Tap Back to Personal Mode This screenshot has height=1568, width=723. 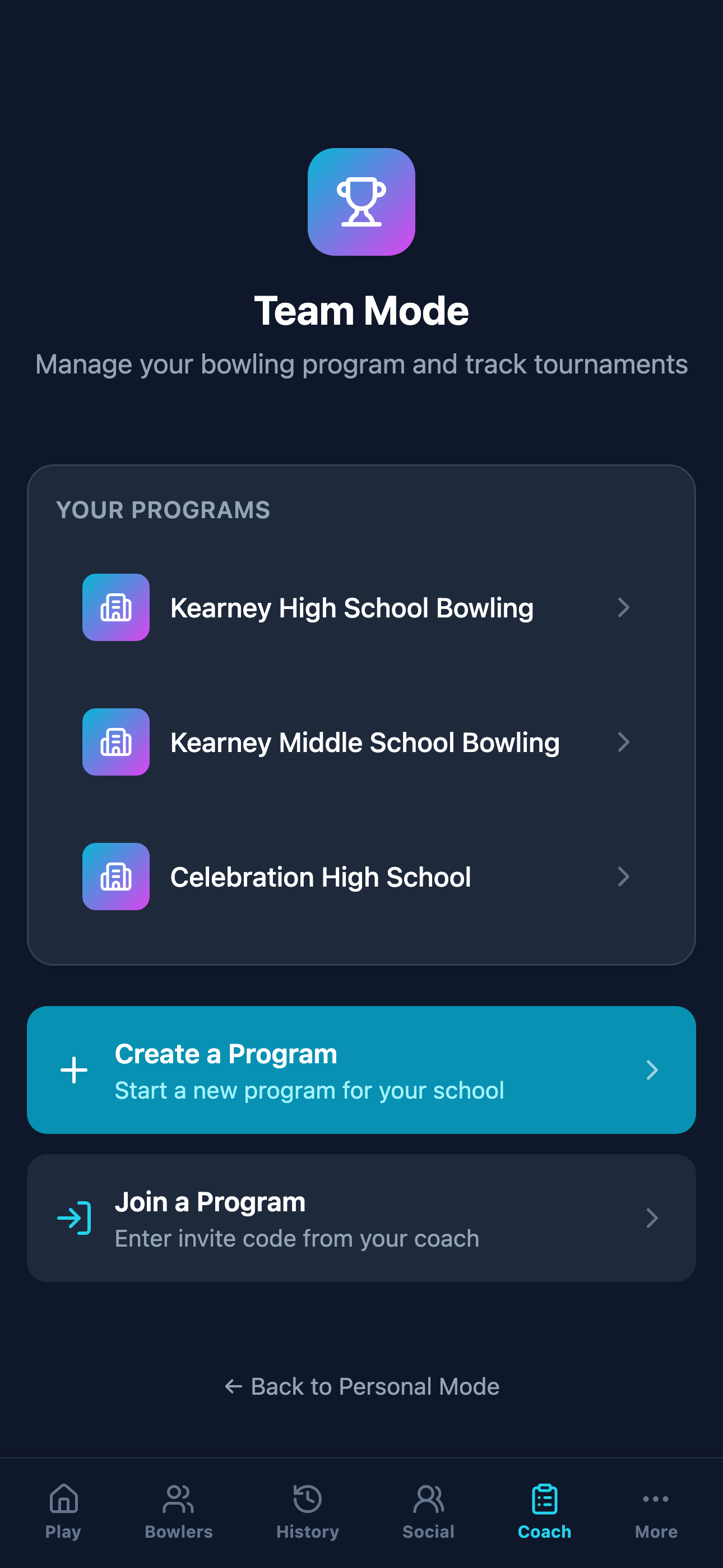[361, 1386]
